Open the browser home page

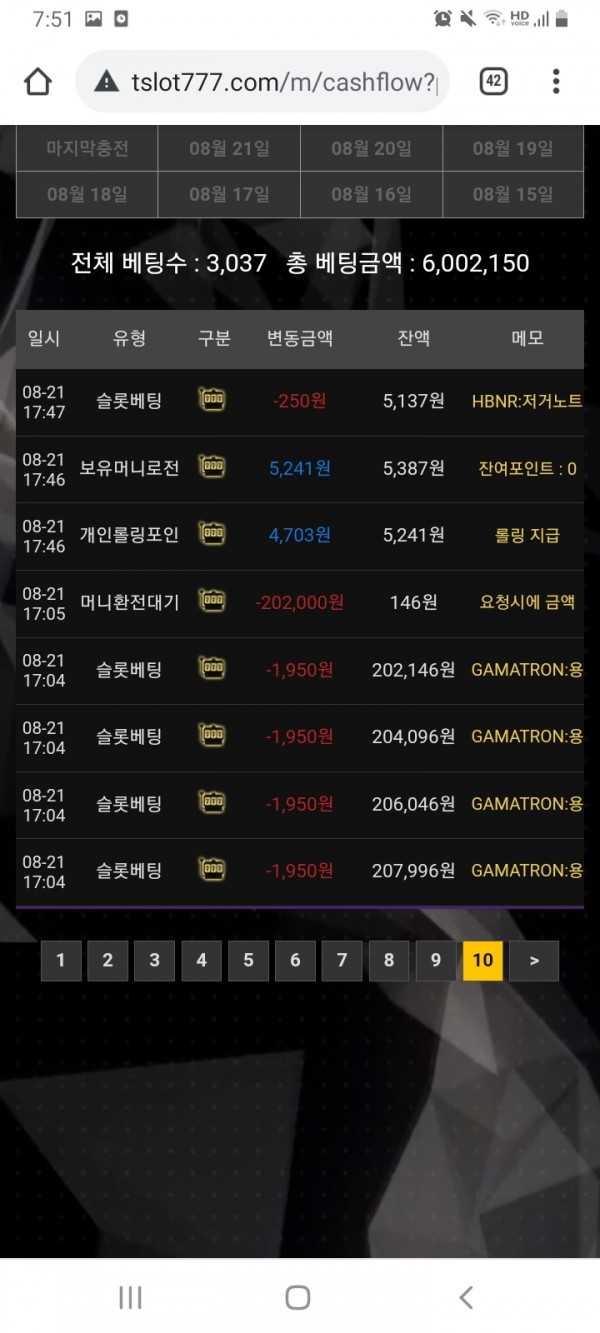click(x=38, y=82)
